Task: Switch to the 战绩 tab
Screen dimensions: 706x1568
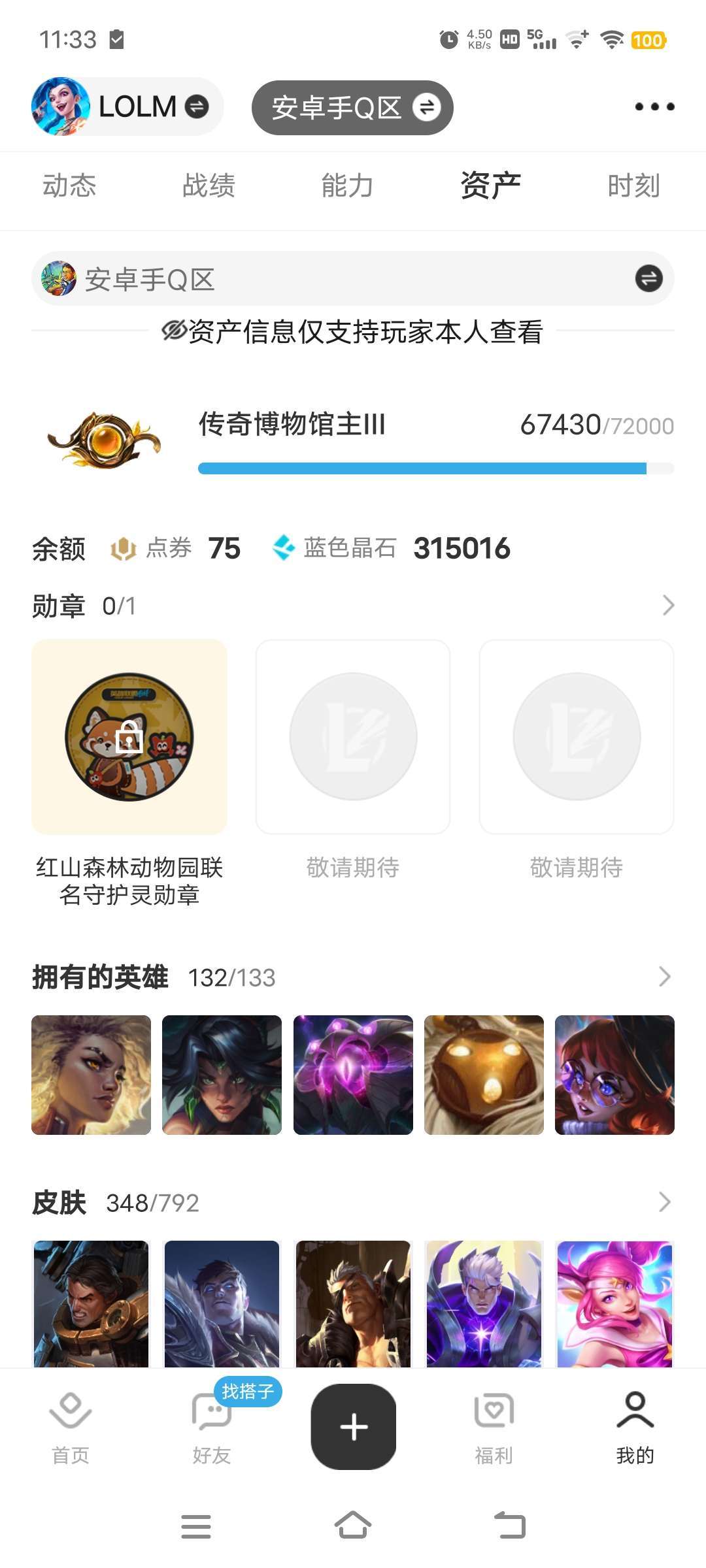Action: [209, 186]
